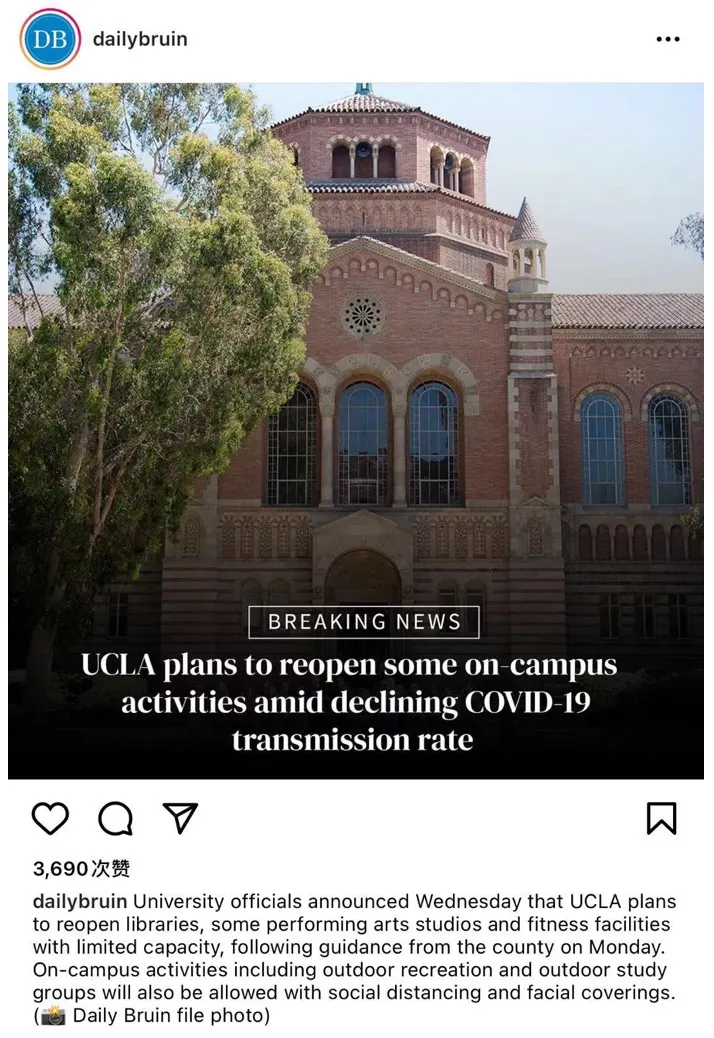Open the post's three-dot options menu
714x1038 pixels.
tap(667, 39)
